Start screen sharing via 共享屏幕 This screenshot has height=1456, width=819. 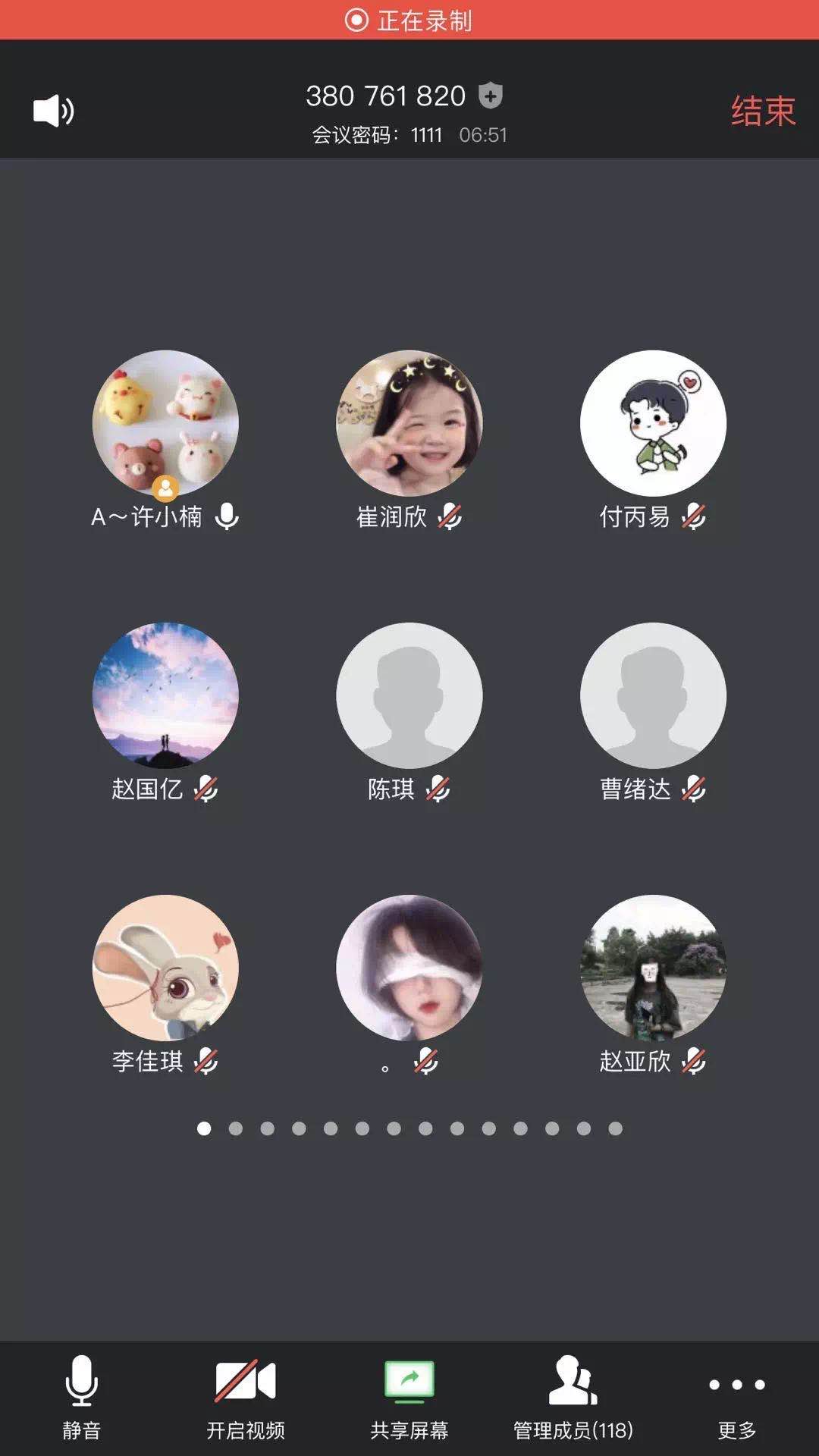click(409, 1397)
